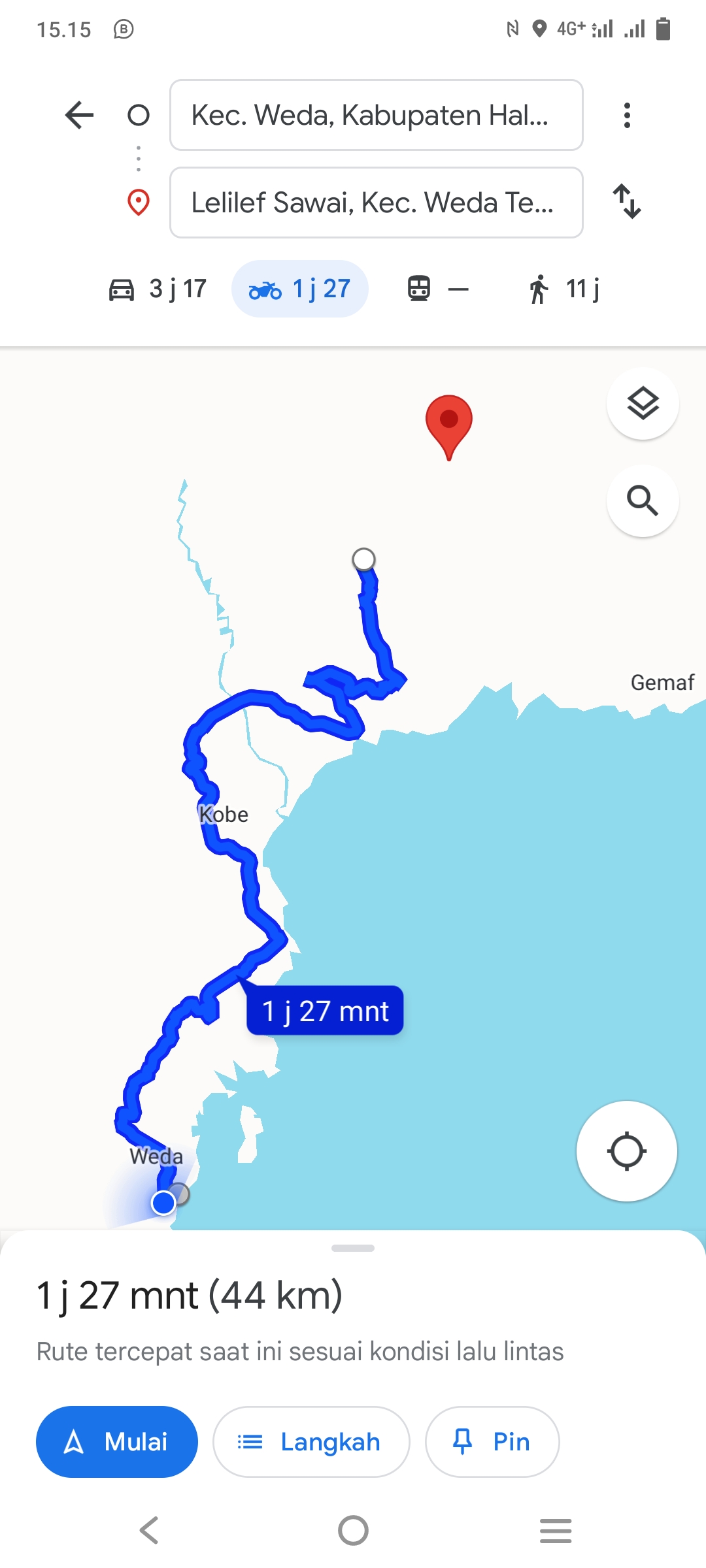Screen dimensions: 706x1568
Task: Pin this route
Action: (492, 1441)
